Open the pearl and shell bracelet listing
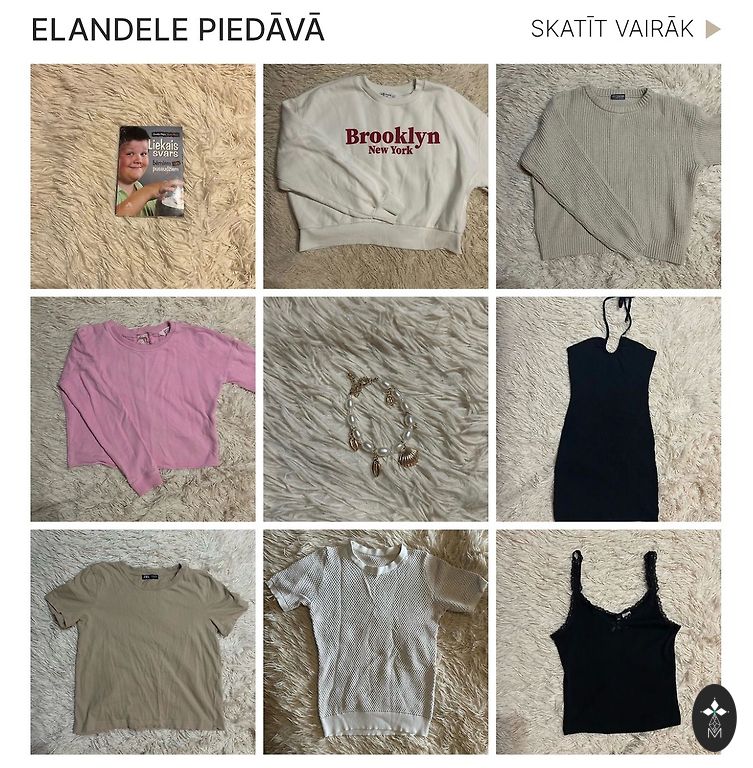This screenshot has width=753, height=768. [376, 409]
